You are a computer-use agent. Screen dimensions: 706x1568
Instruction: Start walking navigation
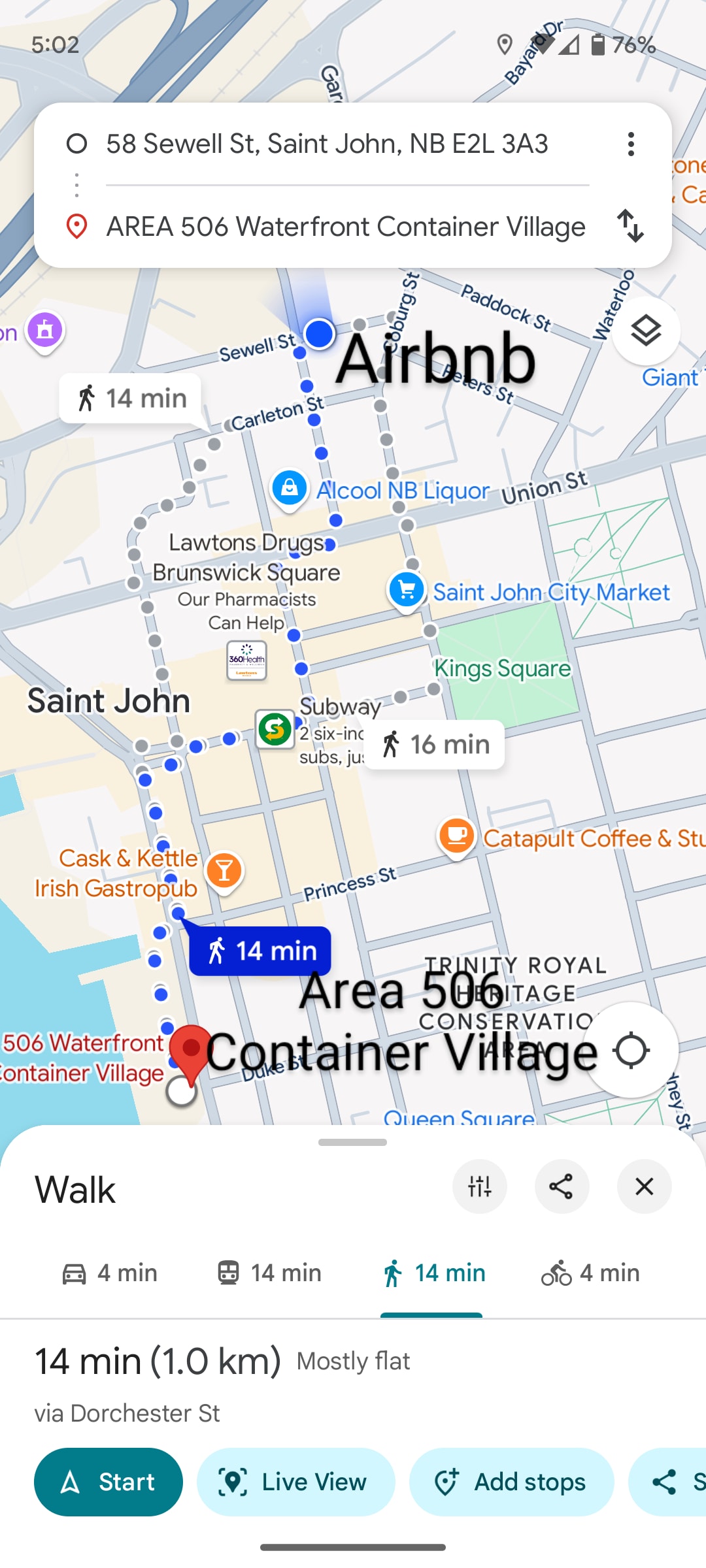point(109,1482)
